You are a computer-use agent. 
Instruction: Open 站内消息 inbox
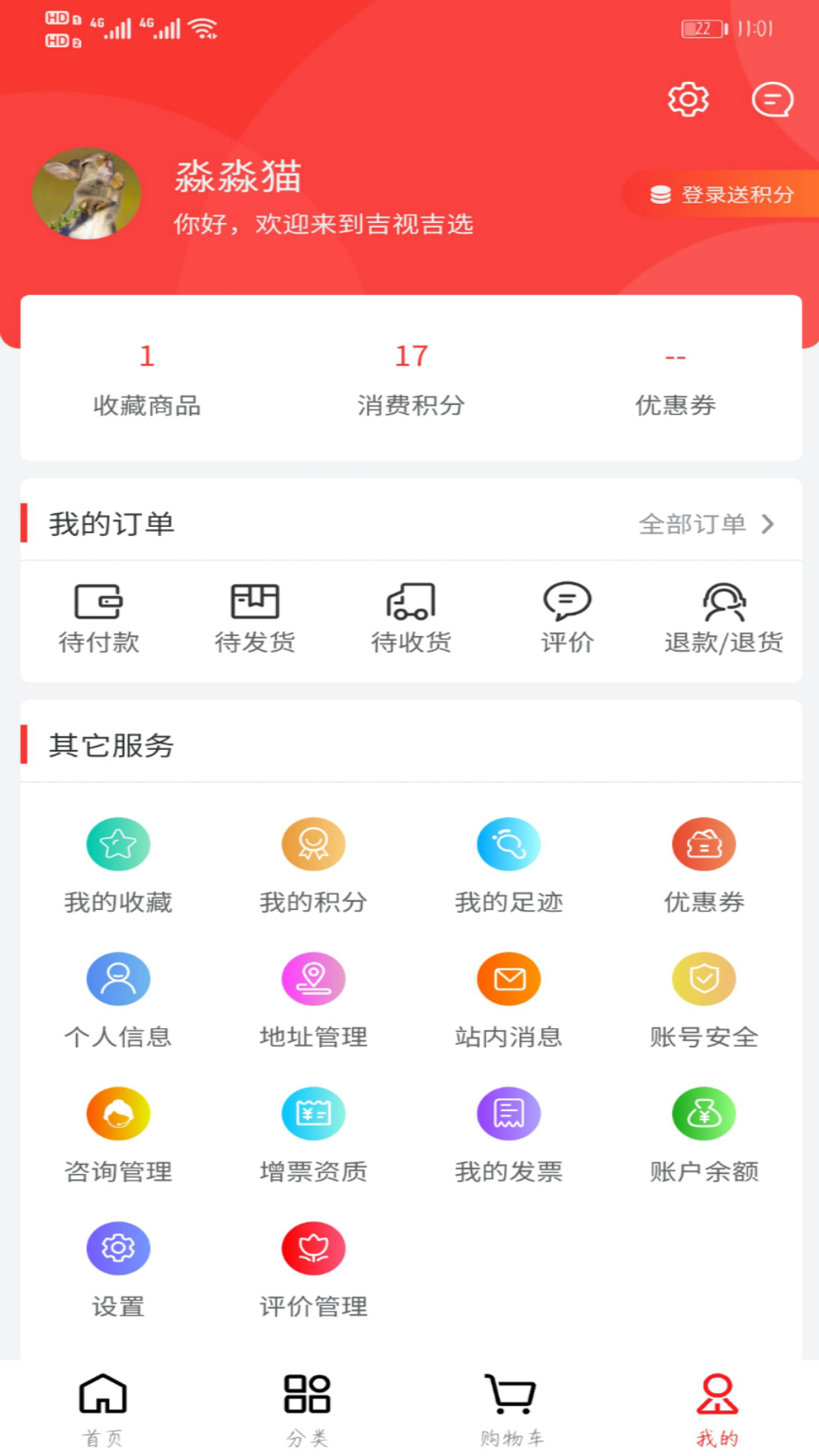click(x=509, y=999)
